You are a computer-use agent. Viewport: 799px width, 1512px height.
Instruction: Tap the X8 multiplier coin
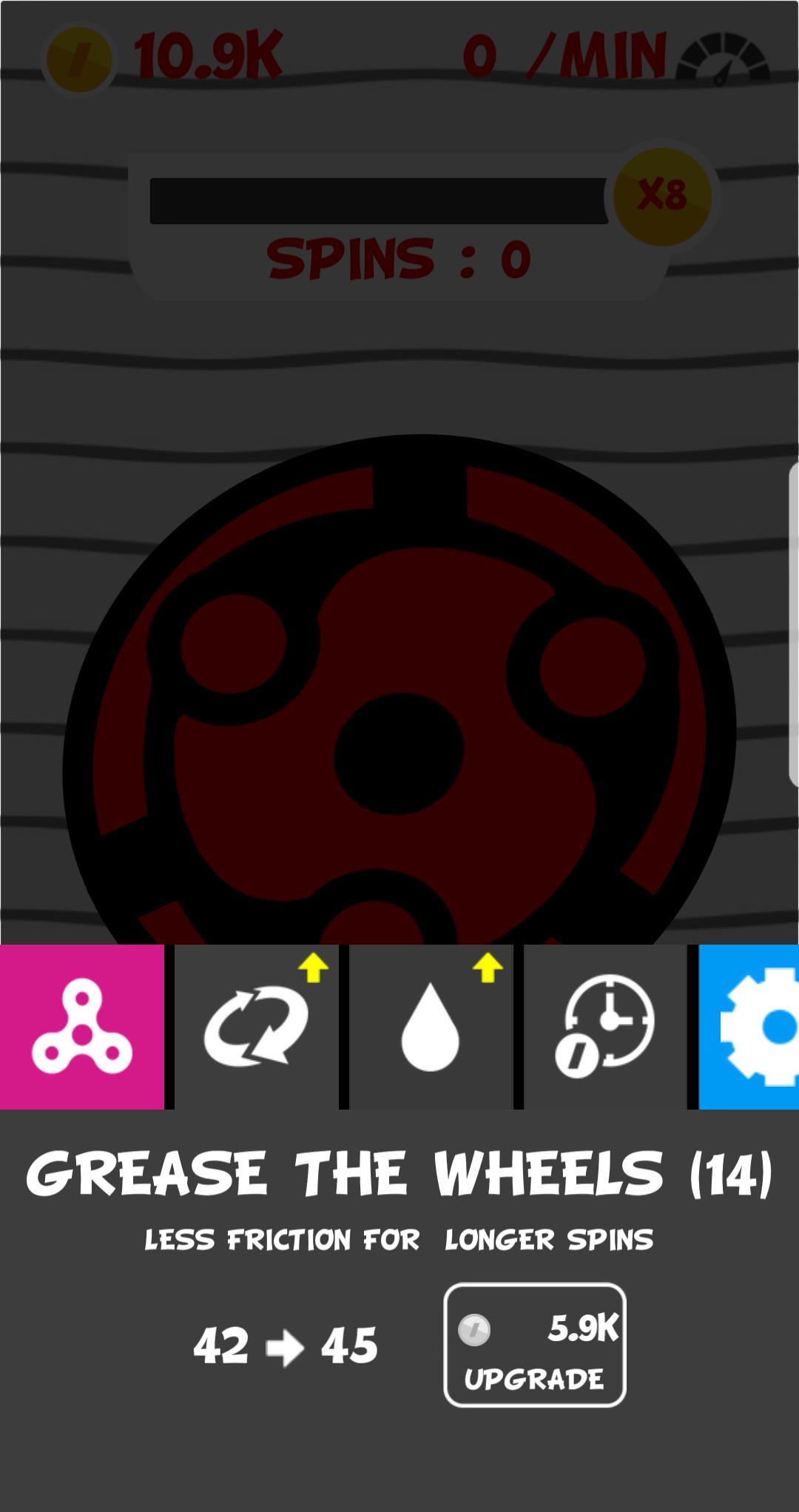662,196
